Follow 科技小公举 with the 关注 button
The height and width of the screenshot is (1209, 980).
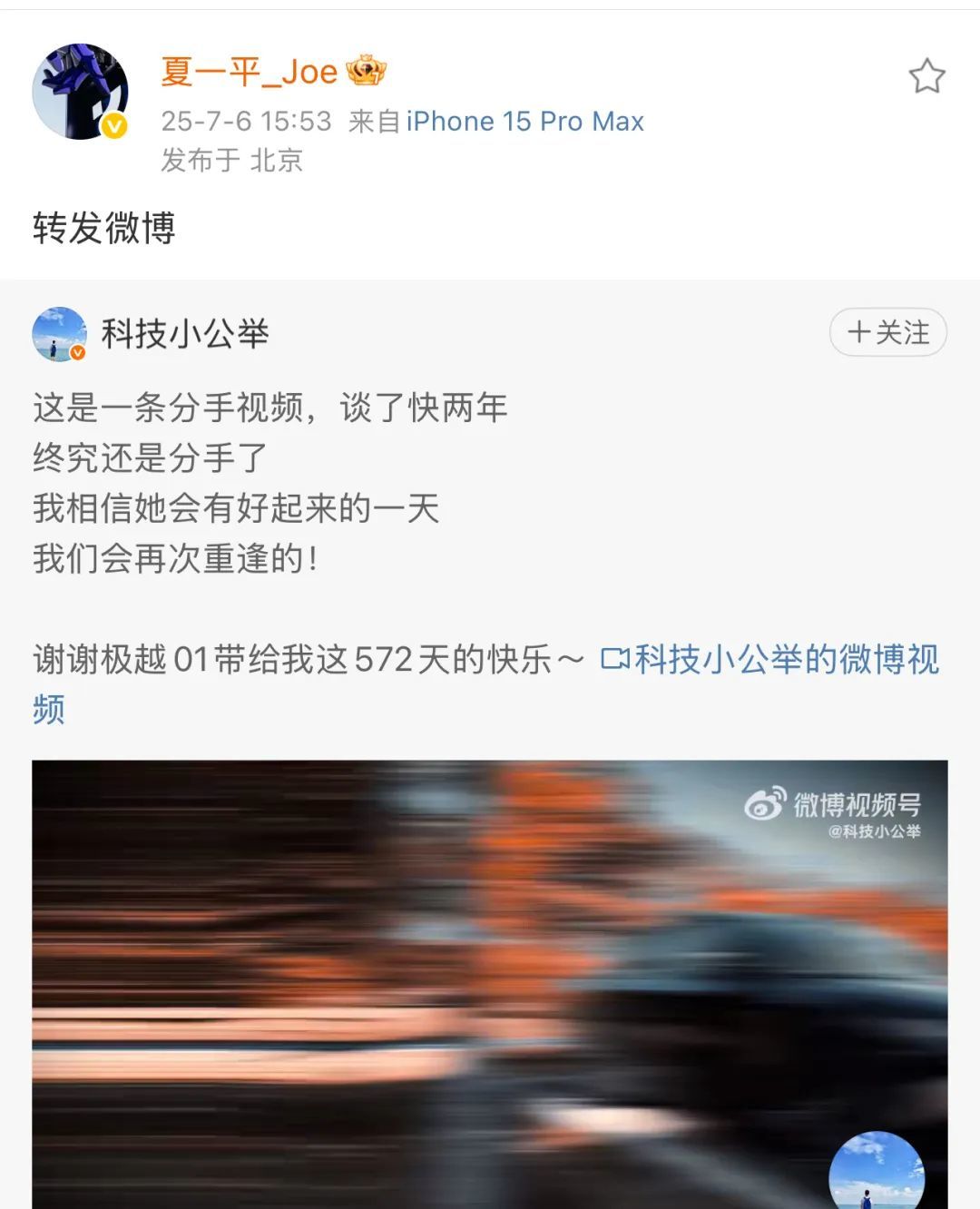coord(887,332)
